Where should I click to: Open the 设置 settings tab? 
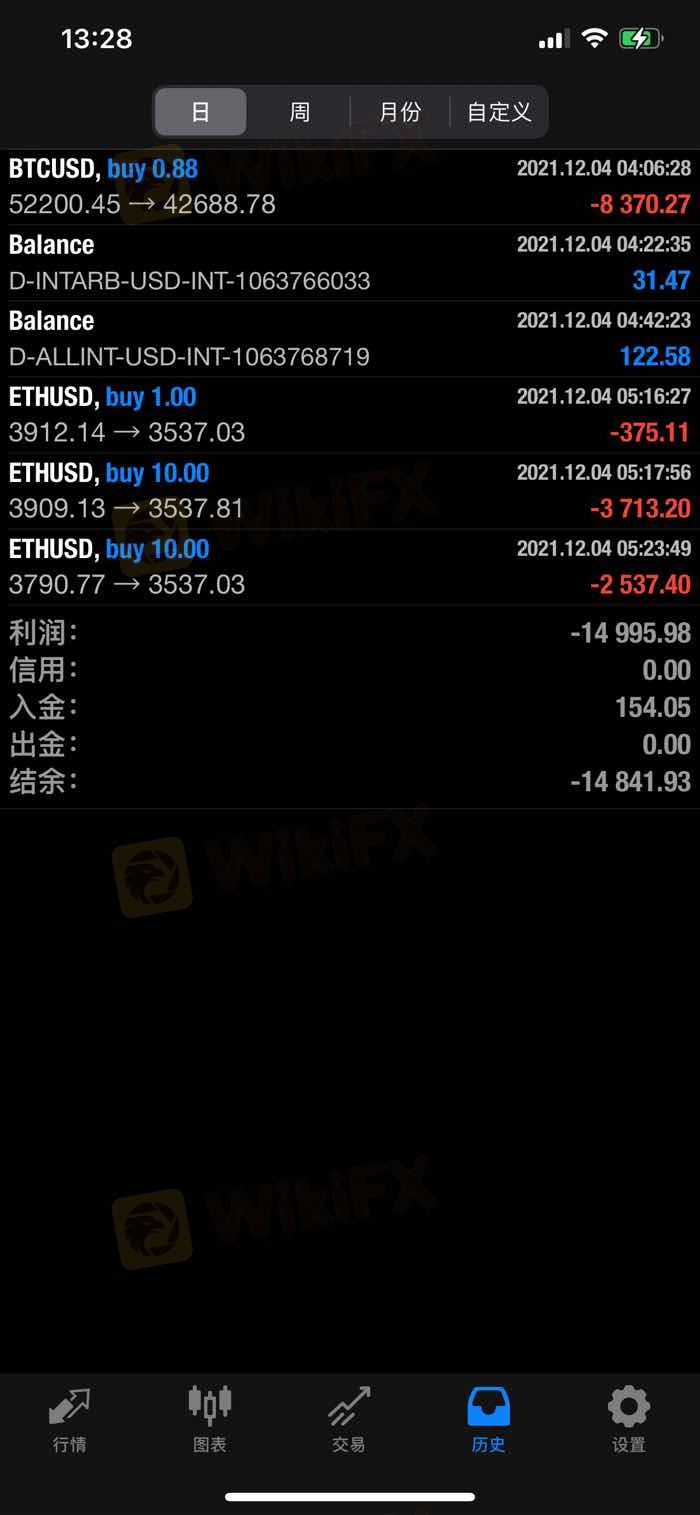[x=629, y=1419]
